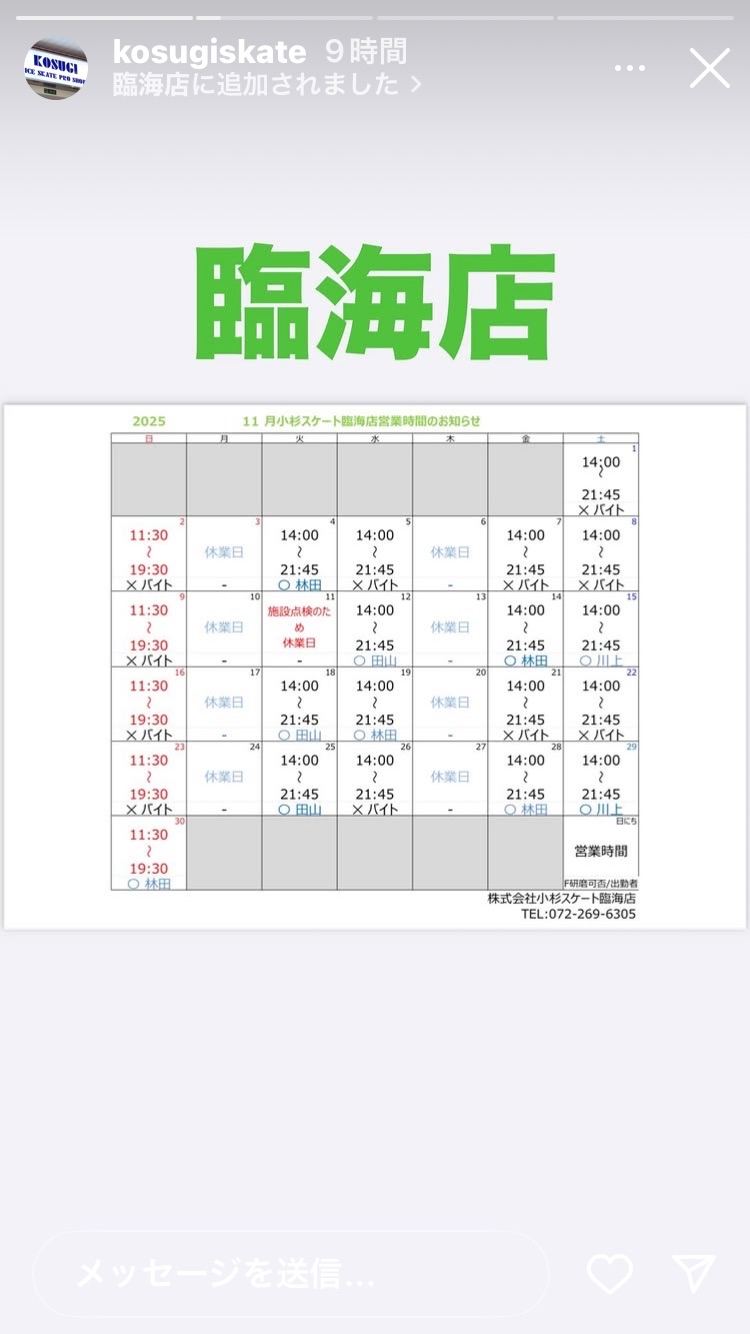Image resolution: width=750 pixels, height=1334 pixels.
Task: Open kosugiskate username
Action: pyautogui.click(x=211, y=52)
